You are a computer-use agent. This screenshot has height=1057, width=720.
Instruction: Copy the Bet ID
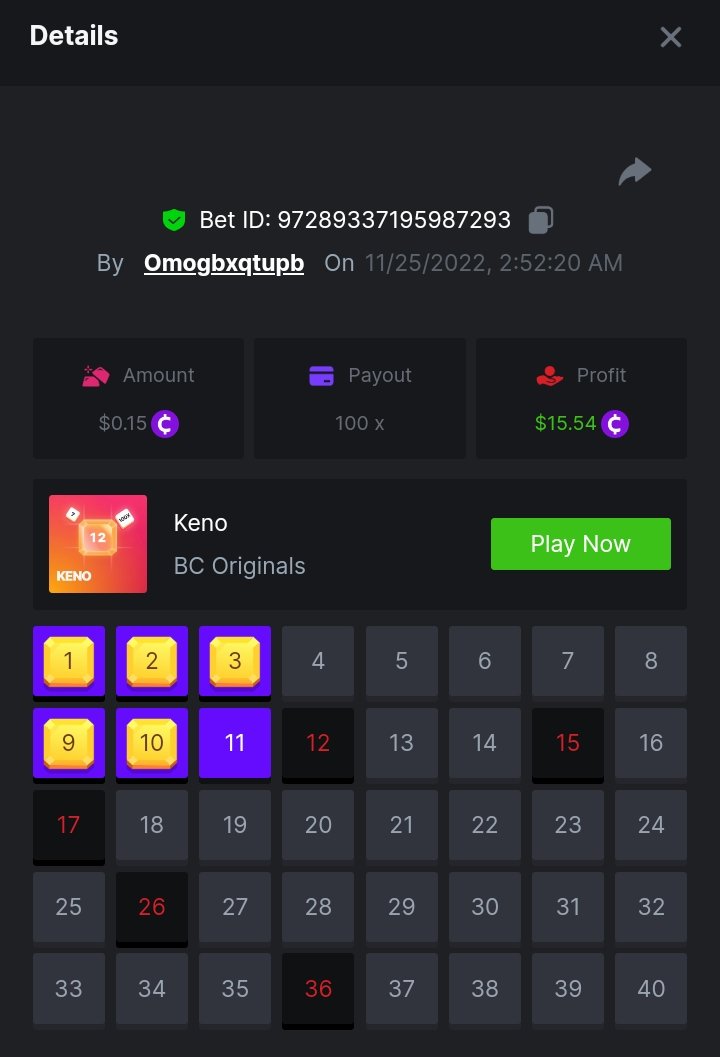541,220
